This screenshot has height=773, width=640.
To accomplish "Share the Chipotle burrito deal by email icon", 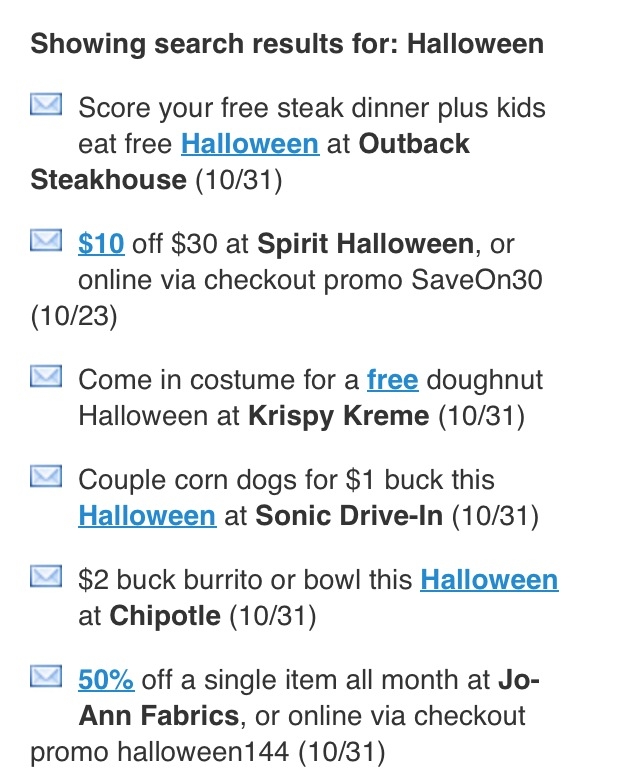I will (47, 577).
